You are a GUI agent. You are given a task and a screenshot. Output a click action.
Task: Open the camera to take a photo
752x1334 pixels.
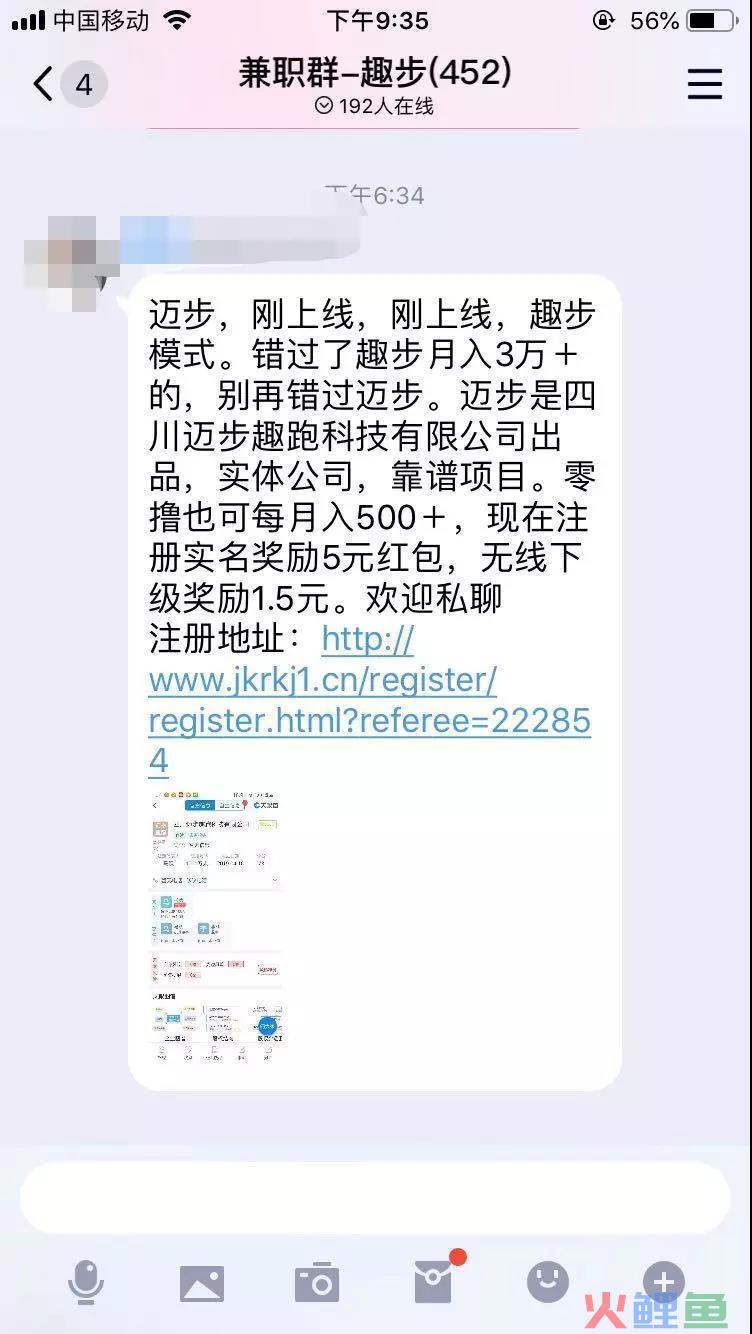point(317,1283)
